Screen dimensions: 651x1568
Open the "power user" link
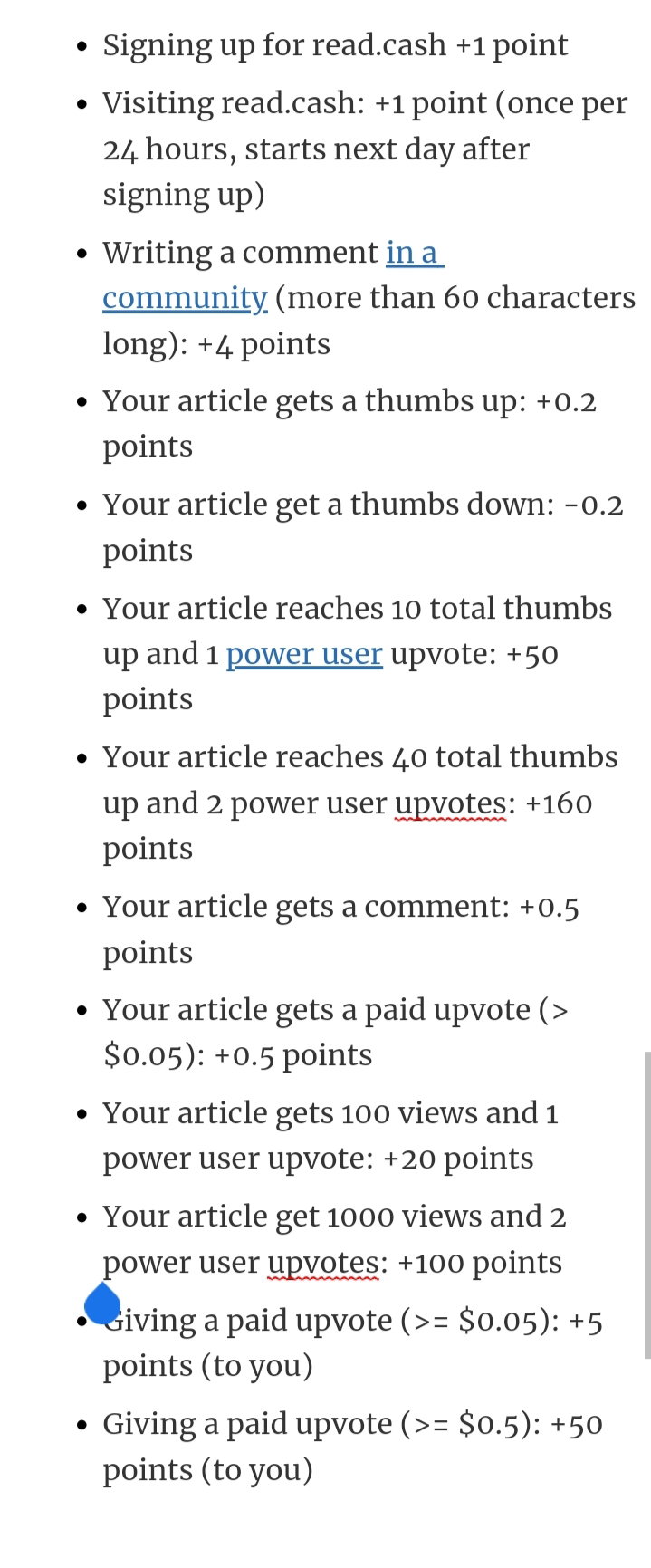pos(304,654)
